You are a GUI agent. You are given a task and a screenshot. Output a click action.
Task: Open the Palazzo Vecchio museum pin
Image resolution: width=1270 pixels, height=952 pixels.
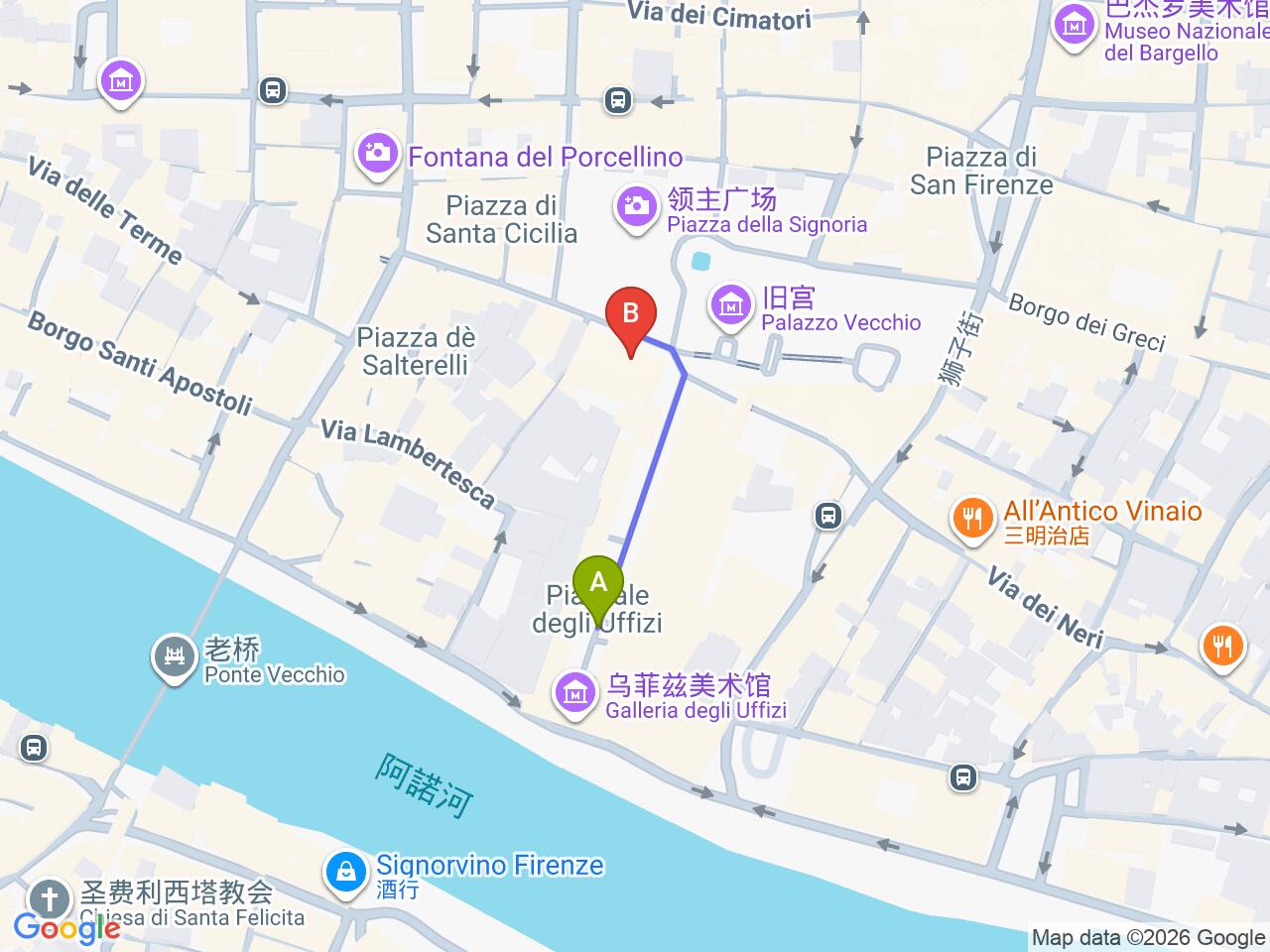[731, 307]
